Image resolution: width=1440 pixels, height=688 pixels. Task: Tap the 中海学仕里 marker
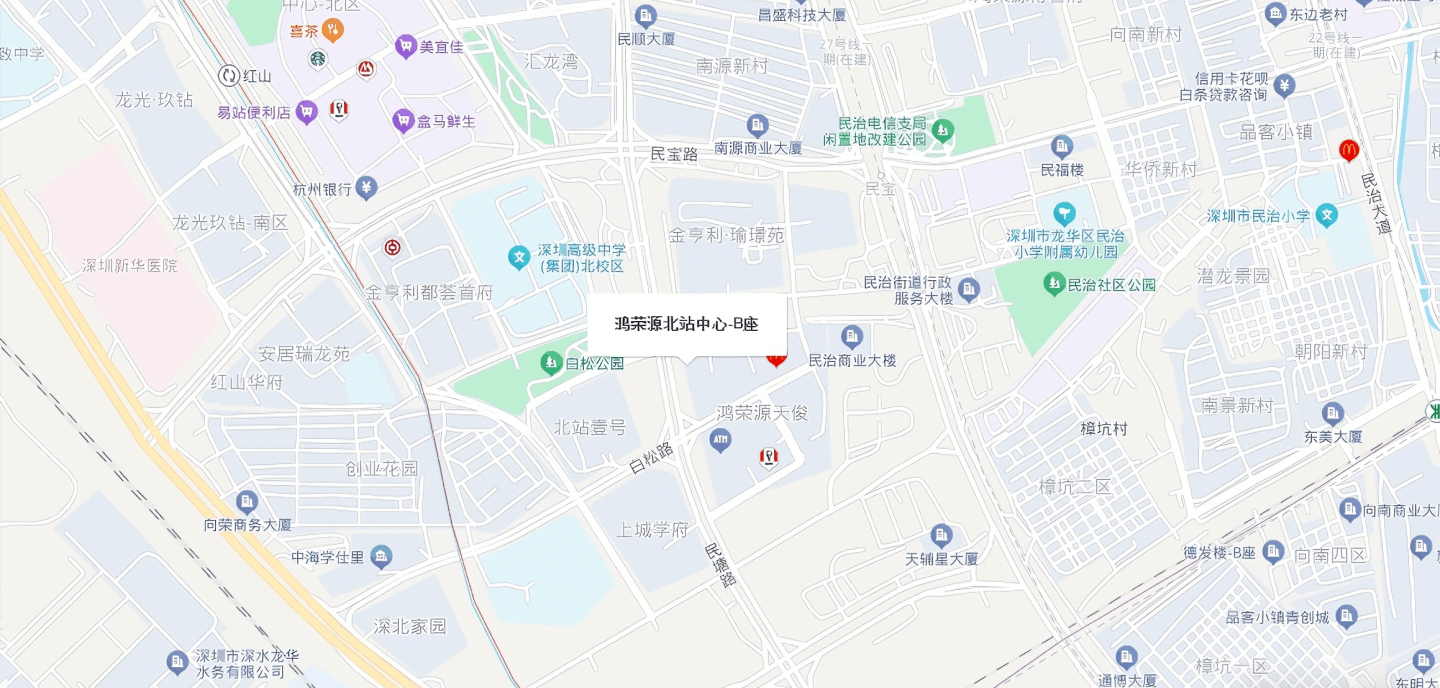click(x=381, y=557)
